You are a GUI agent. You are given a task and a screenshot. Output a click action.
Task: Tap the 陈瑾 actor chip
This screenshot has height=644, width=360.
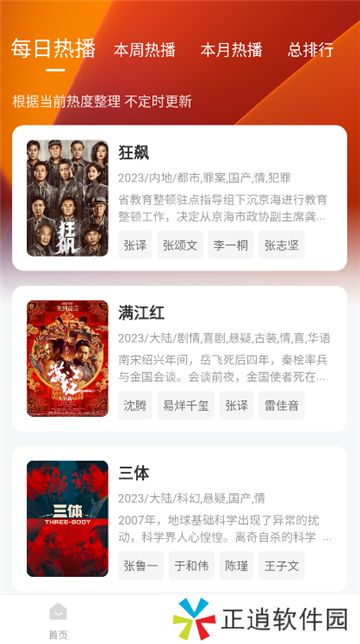[x=236, y=566]
